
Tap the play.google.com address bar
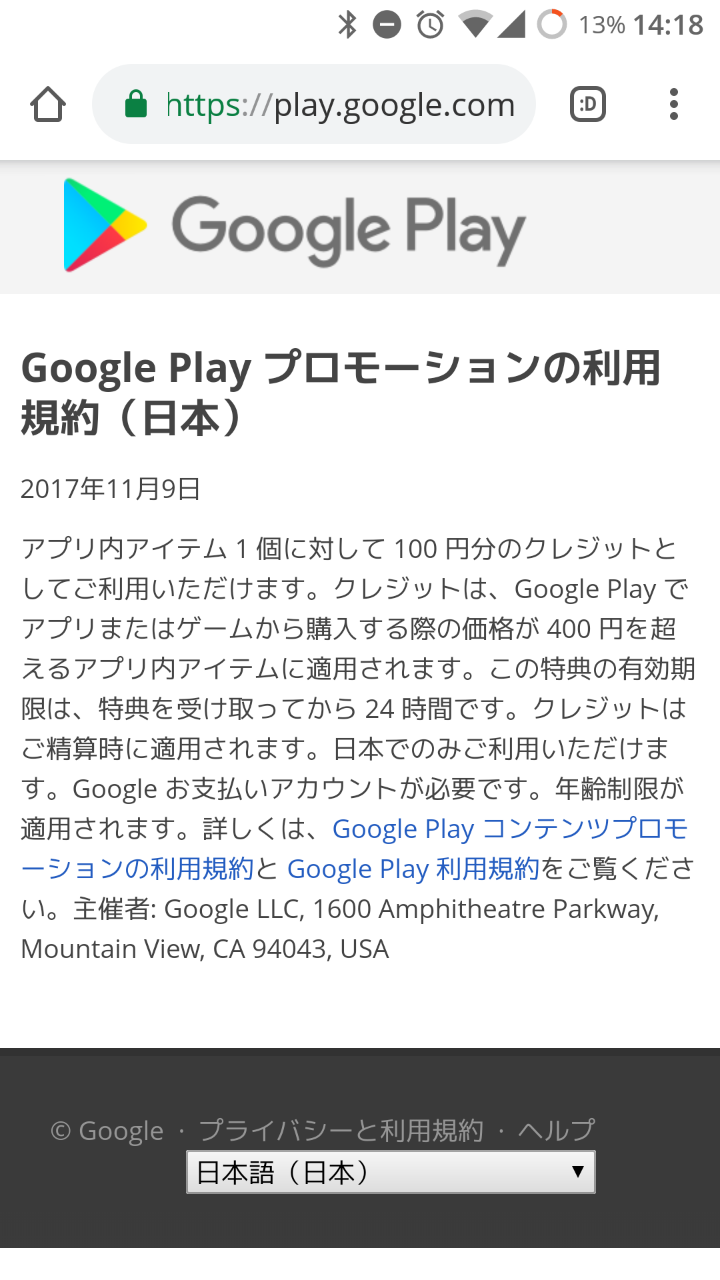tap(314, 104)
